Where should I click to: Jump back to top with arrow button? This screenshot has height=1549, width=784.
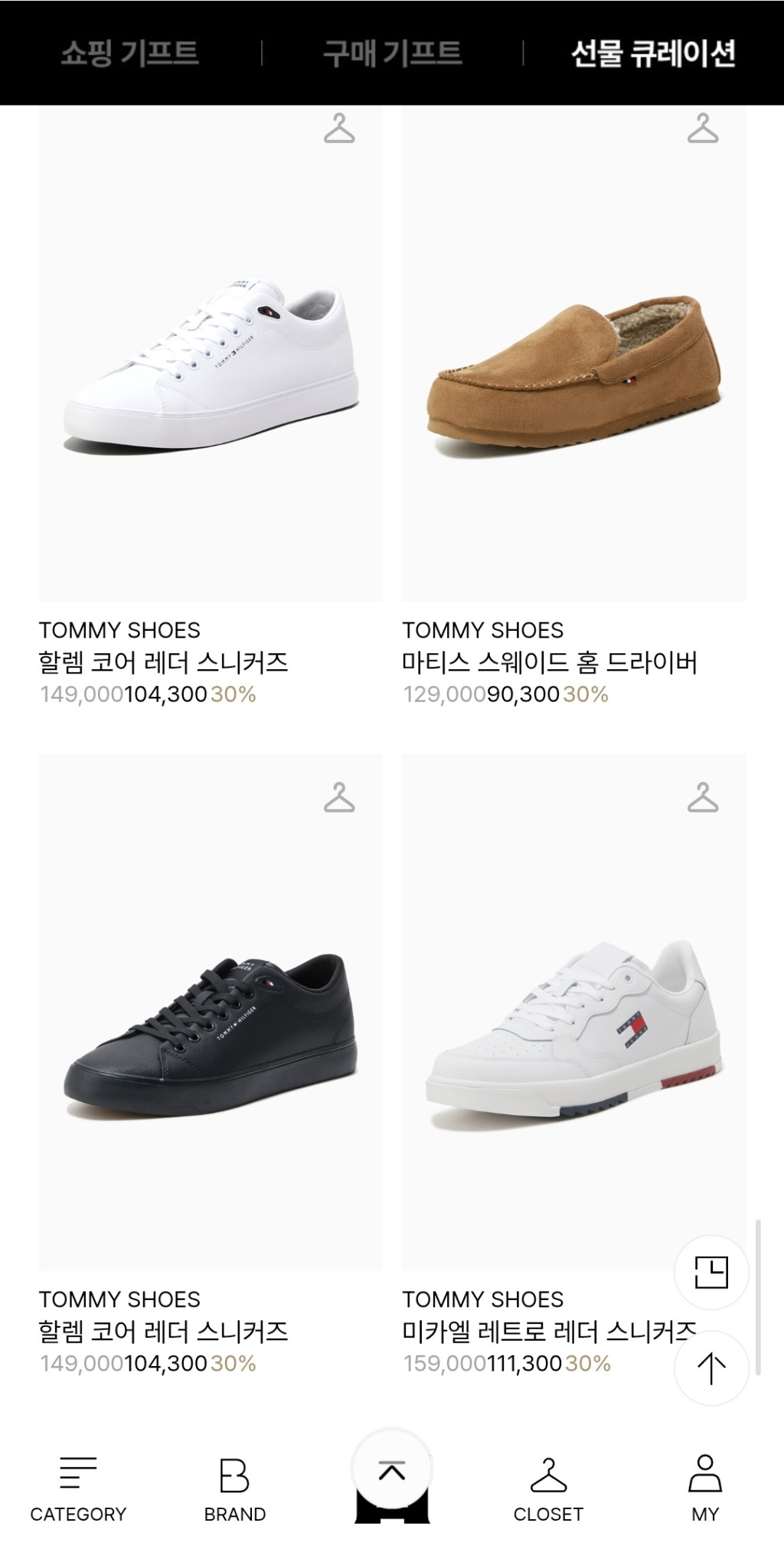pos(710,1368)
